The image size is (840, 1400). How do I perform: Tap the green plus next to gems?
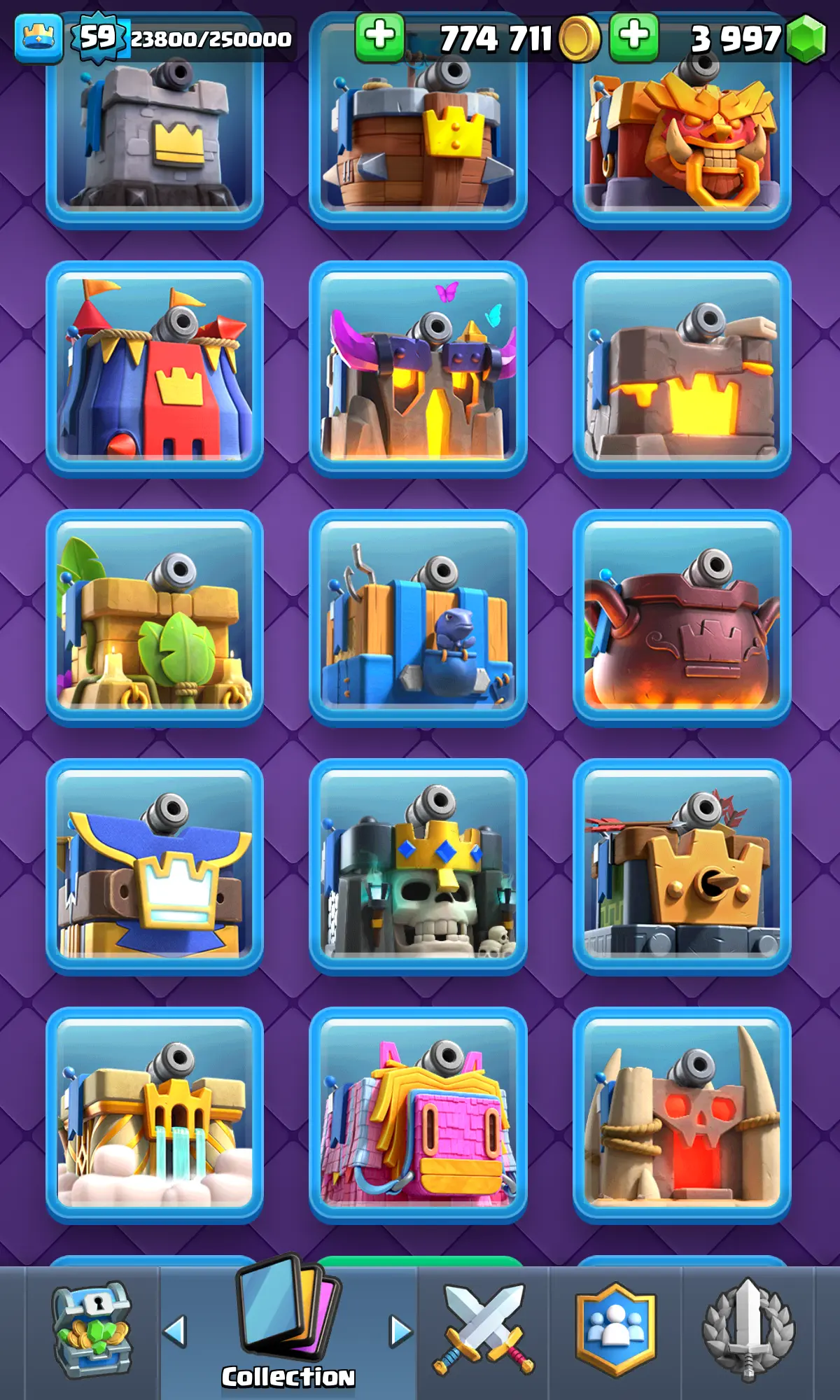click(x=634, y=36)
